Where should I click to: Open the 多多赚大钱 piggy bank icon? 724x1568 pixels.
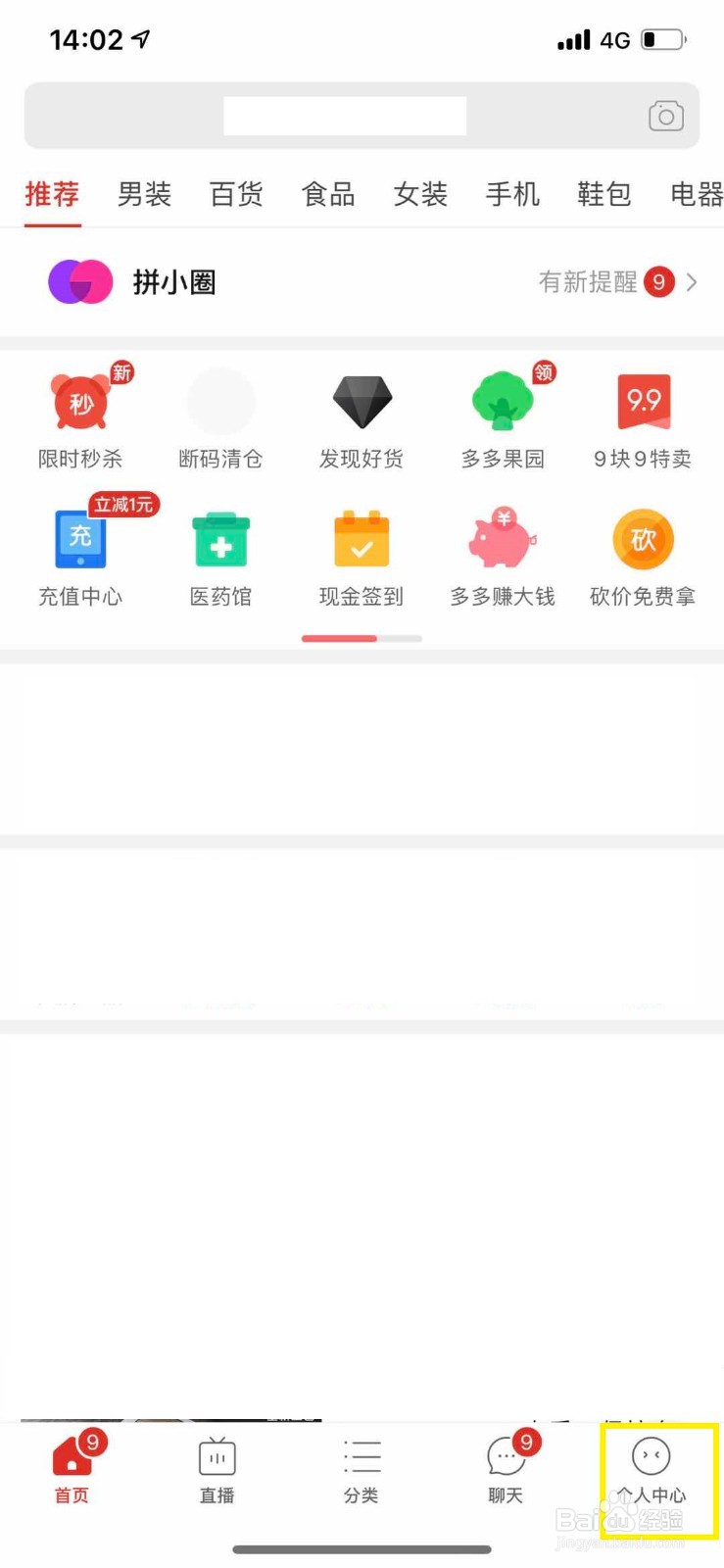coord(502,539)
